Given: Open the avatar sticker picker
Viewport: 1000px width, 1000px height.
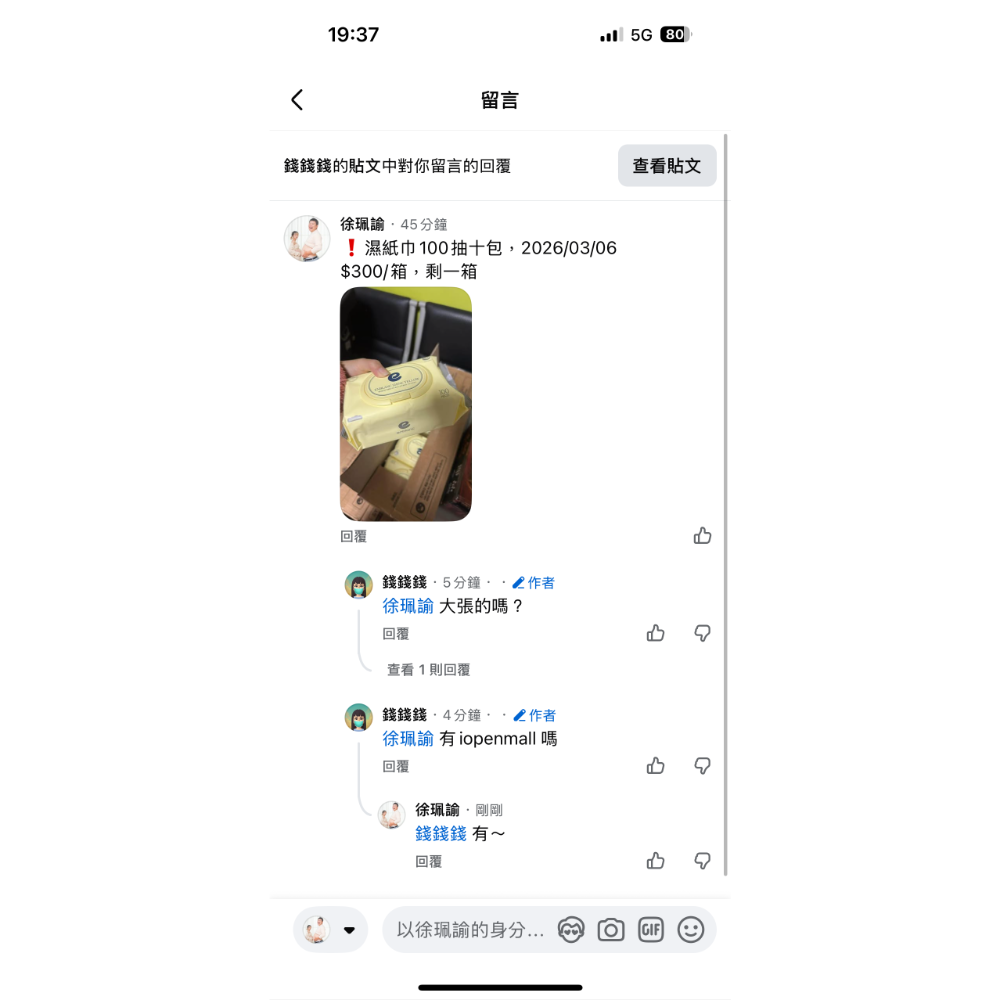Looking at the screenshot, I should [x=571, y=930].
